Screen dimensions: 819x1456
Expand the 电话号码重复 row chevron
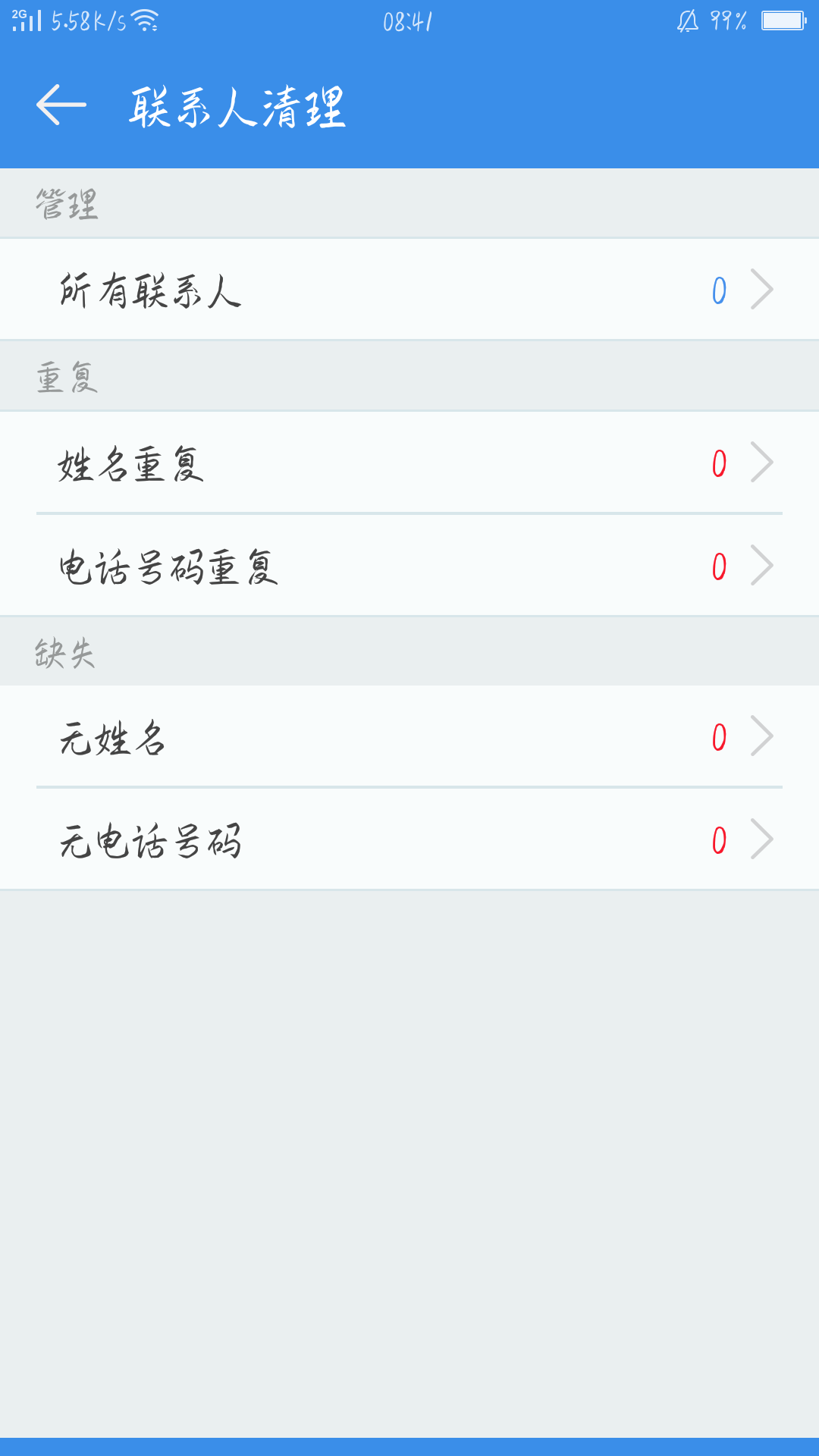(x=762, y=565)
